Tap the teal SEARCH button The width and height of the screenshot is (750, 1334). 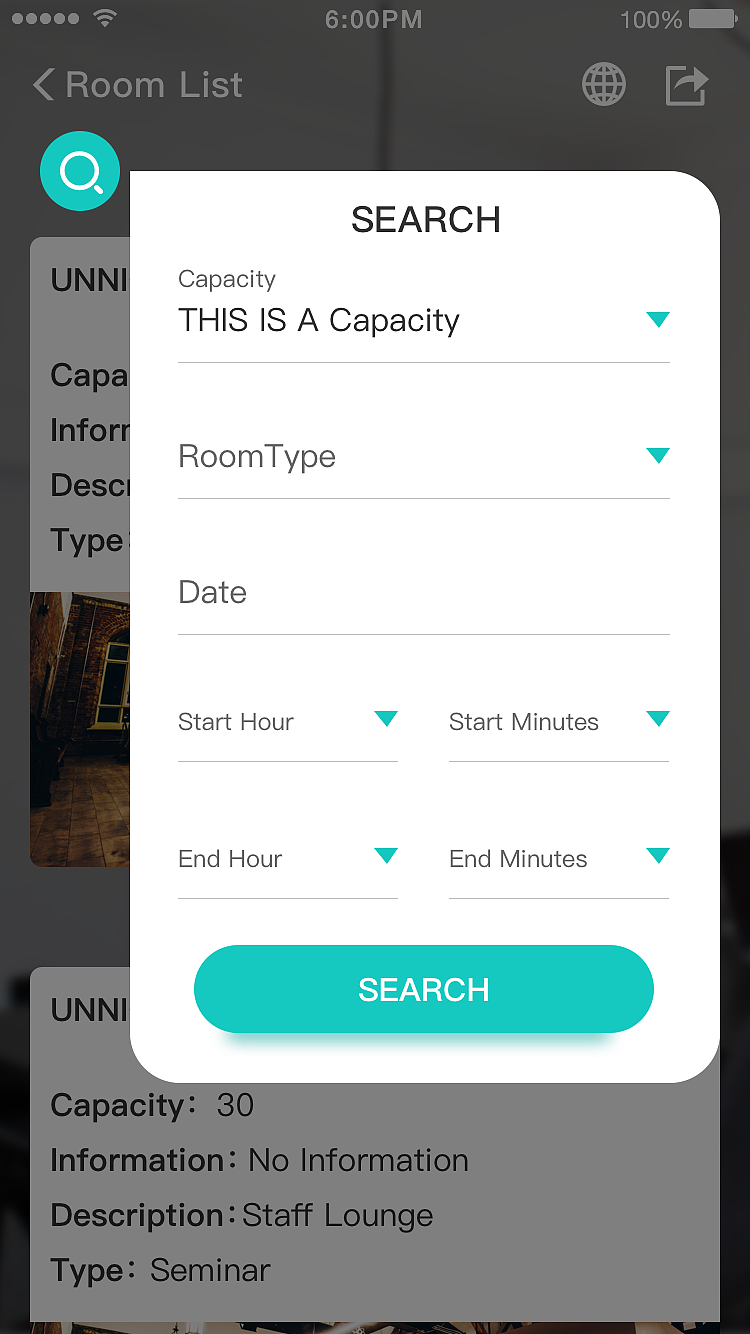(x=423, y=989)
